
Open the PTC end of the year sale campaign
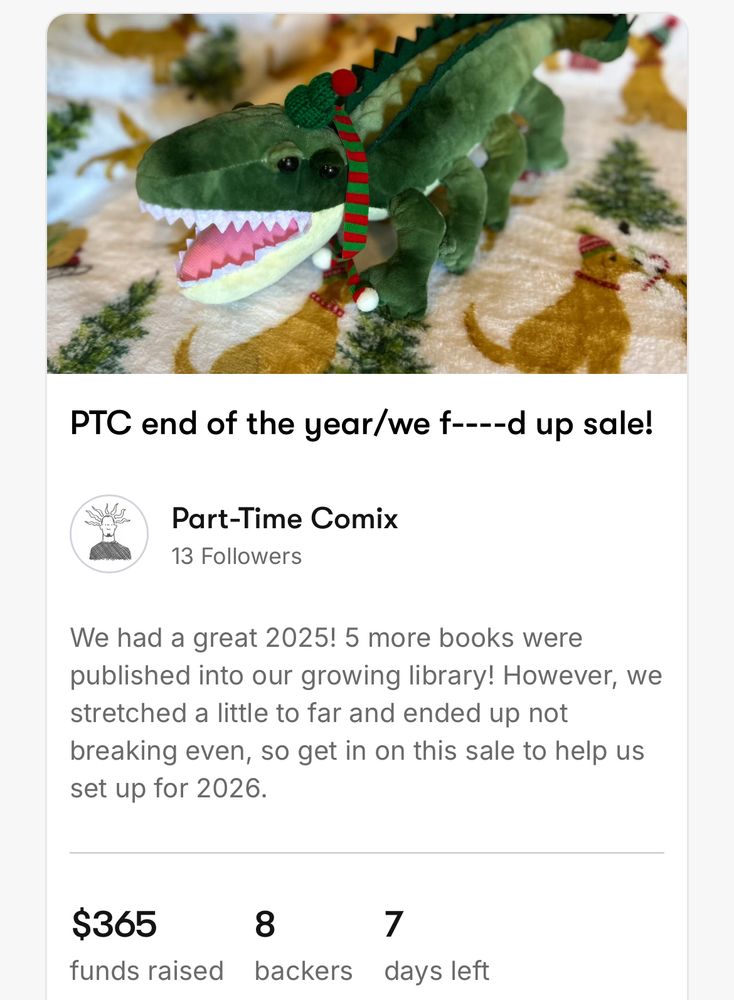pyautogui.click(x=361, y=424)
